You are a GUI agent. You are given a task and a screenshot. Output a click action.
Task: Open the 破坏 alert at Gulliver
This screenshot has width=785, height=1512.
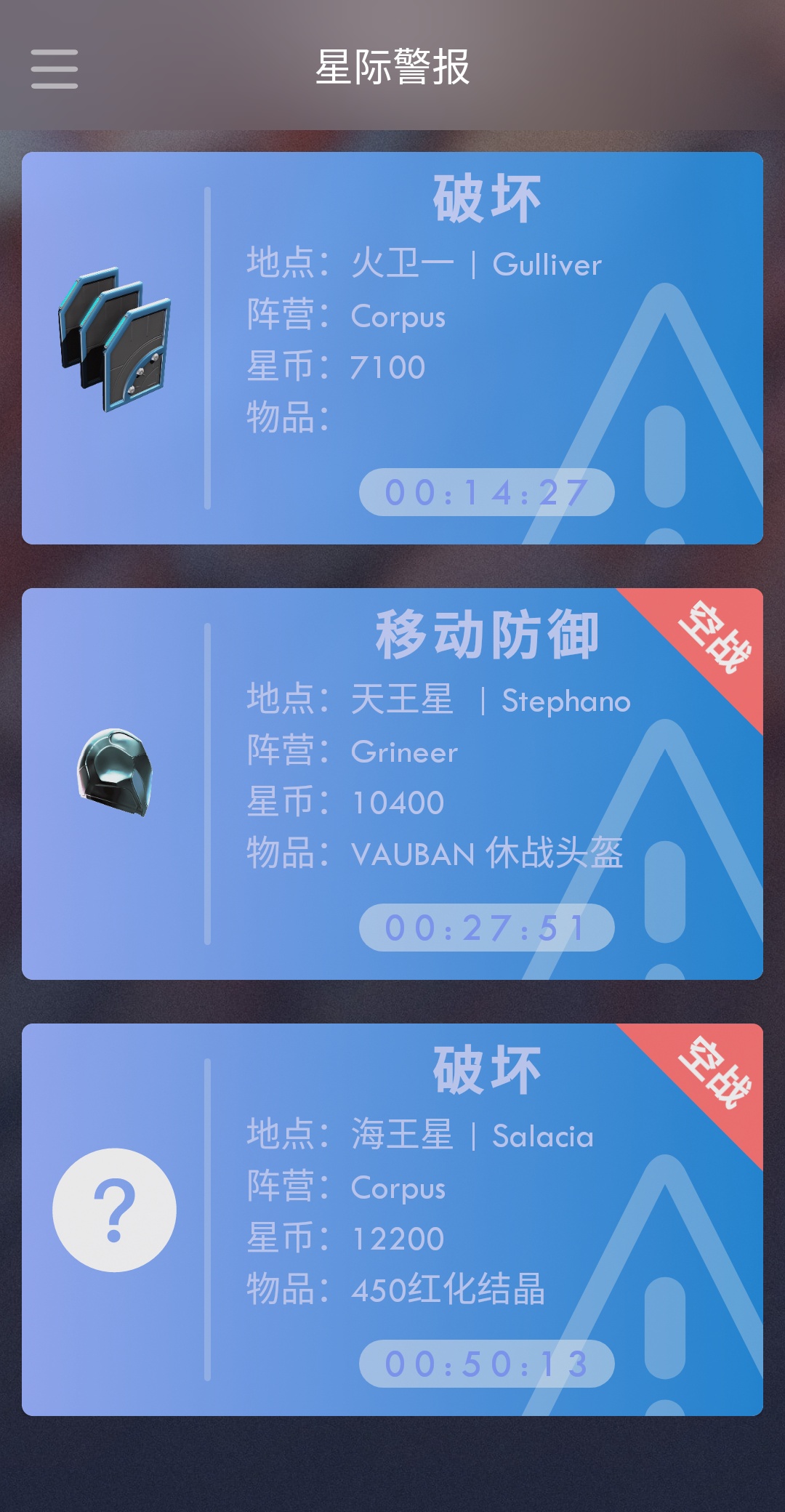(392, 348)
